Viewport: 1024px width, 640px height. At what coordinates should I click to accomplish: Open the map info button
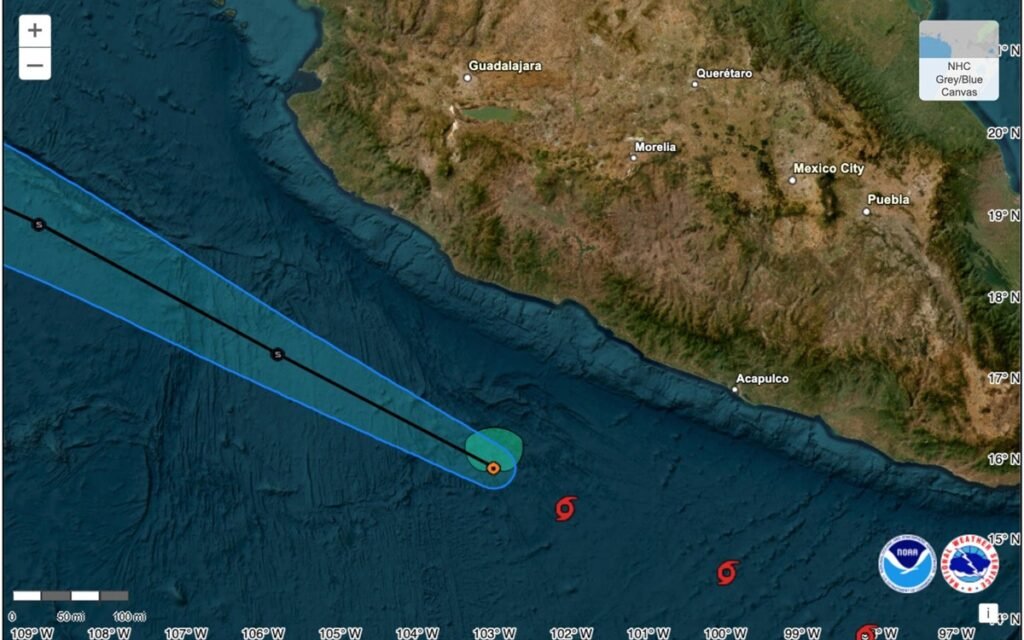pos(987,613)
